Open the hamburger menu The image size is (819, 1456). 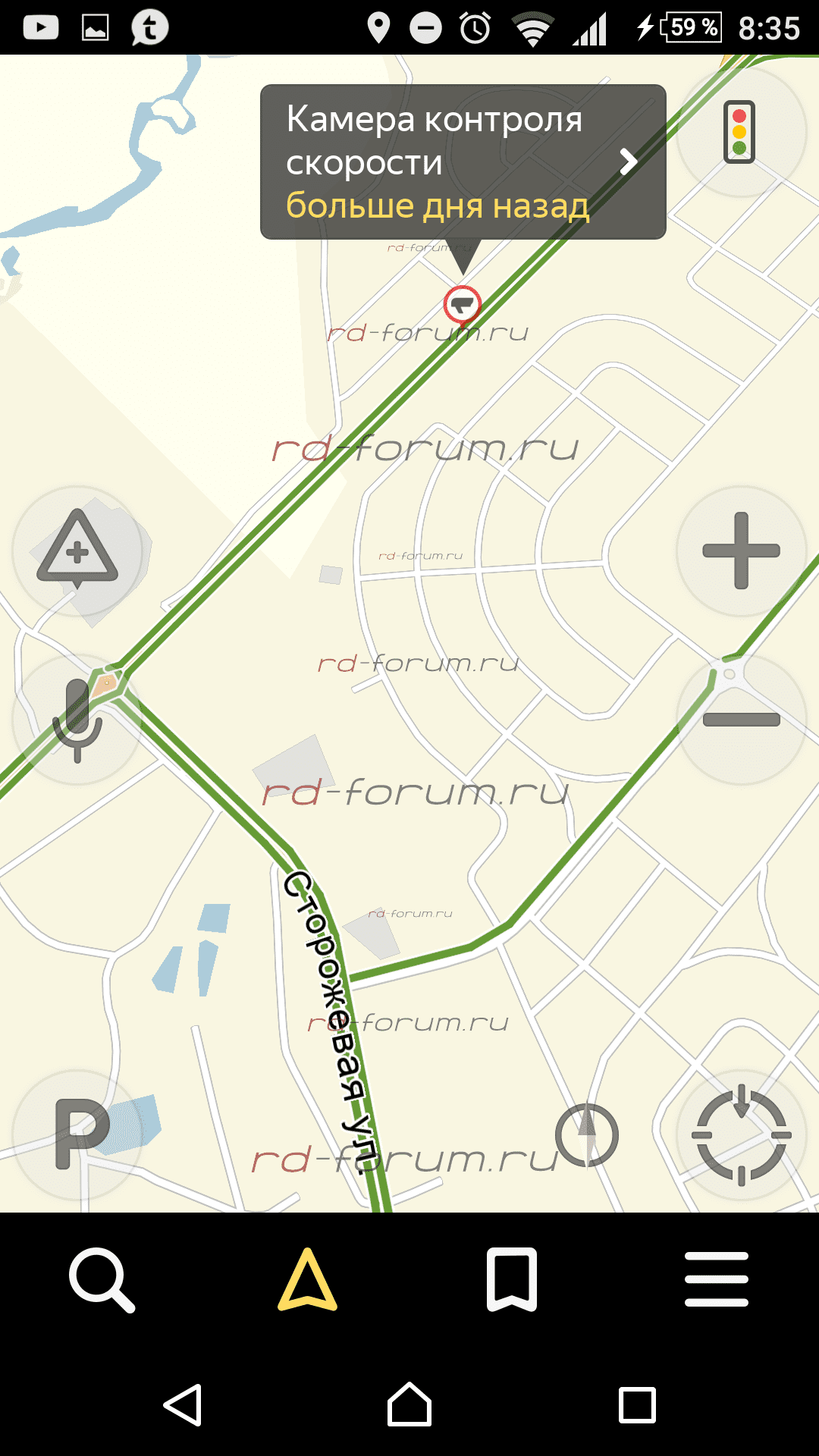click(717, 1280)
